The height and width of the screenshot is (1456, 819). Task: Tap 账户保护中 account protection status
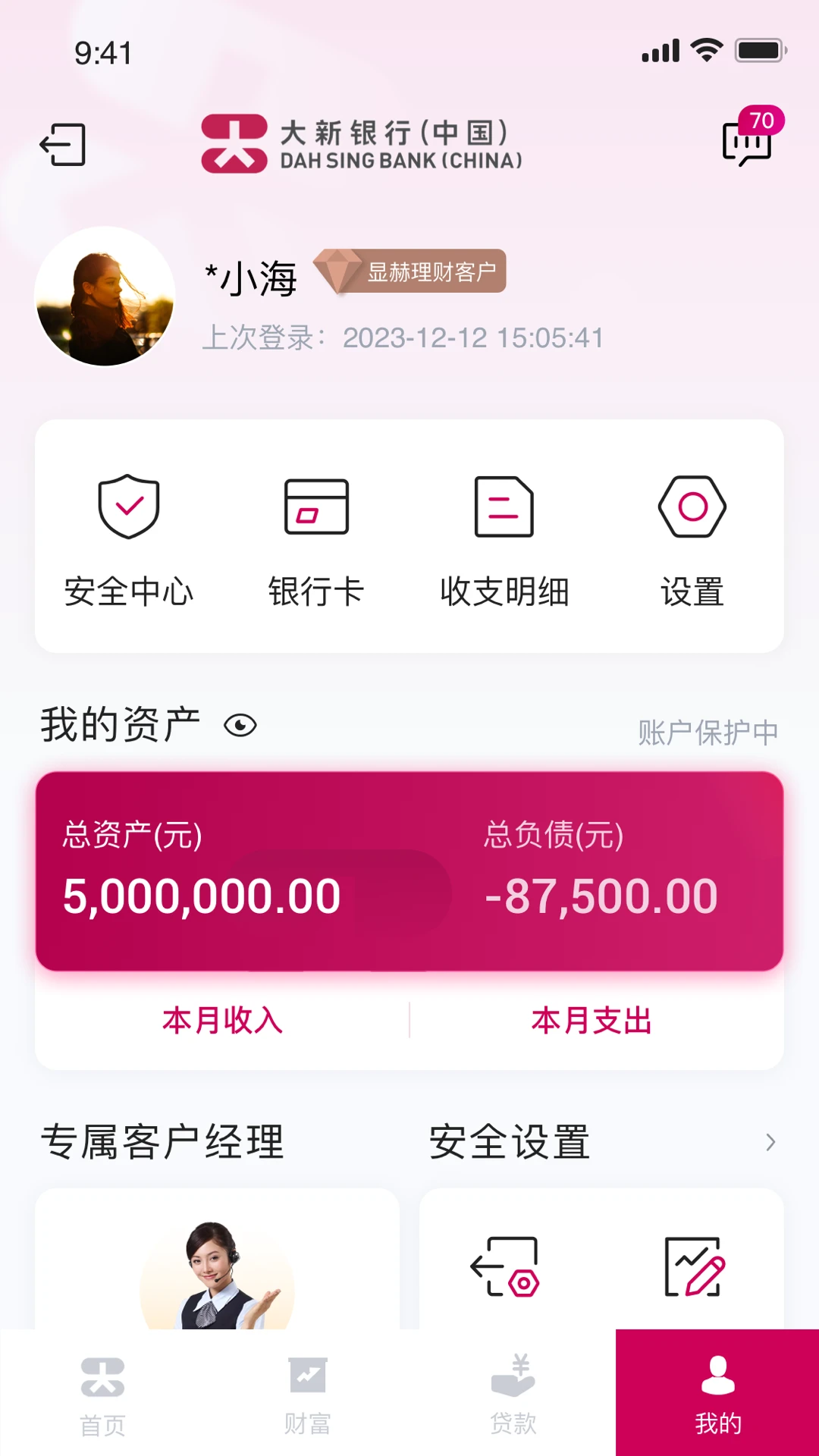[x=707, y=730]
